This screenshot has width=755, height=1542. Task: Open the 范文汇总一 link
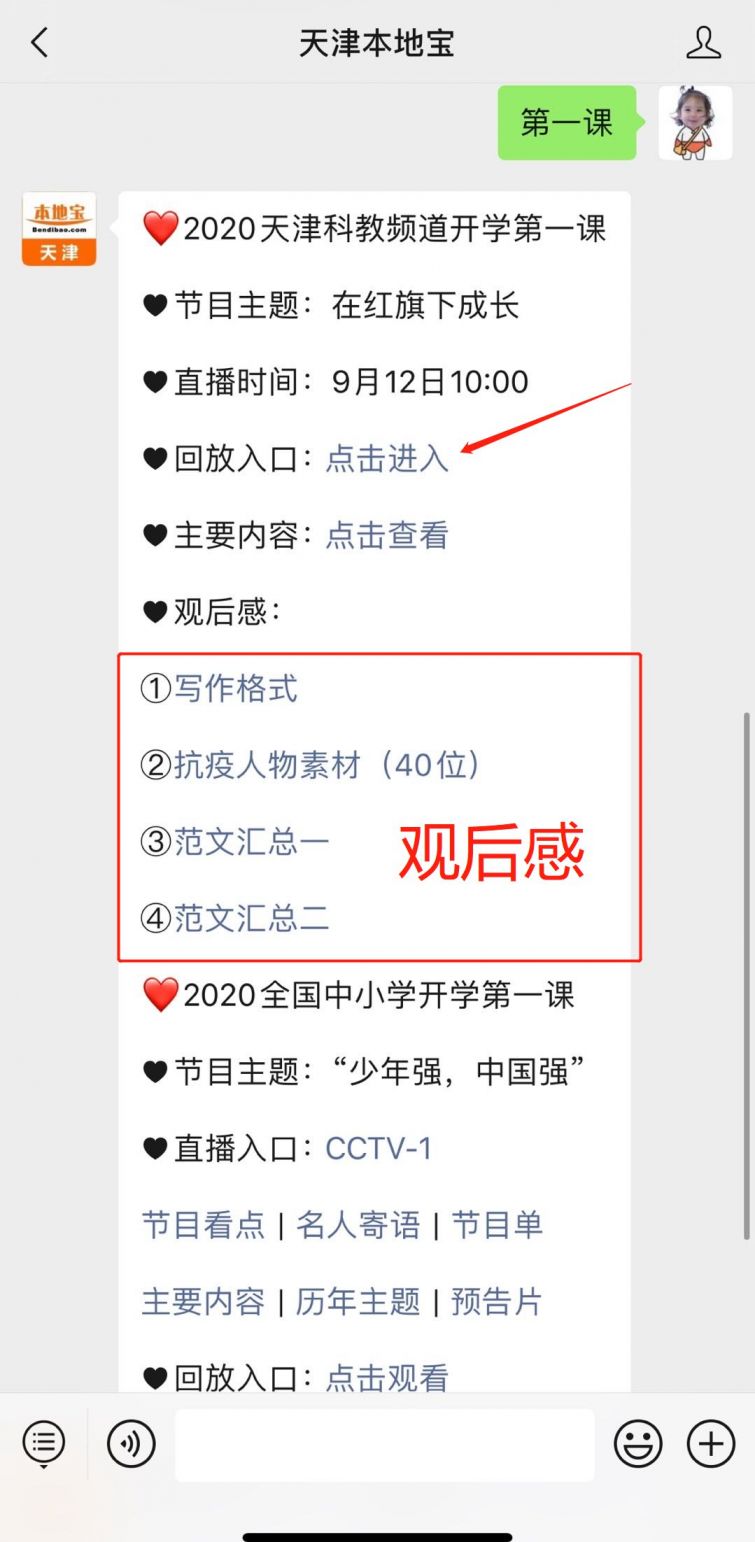[251, 841]
